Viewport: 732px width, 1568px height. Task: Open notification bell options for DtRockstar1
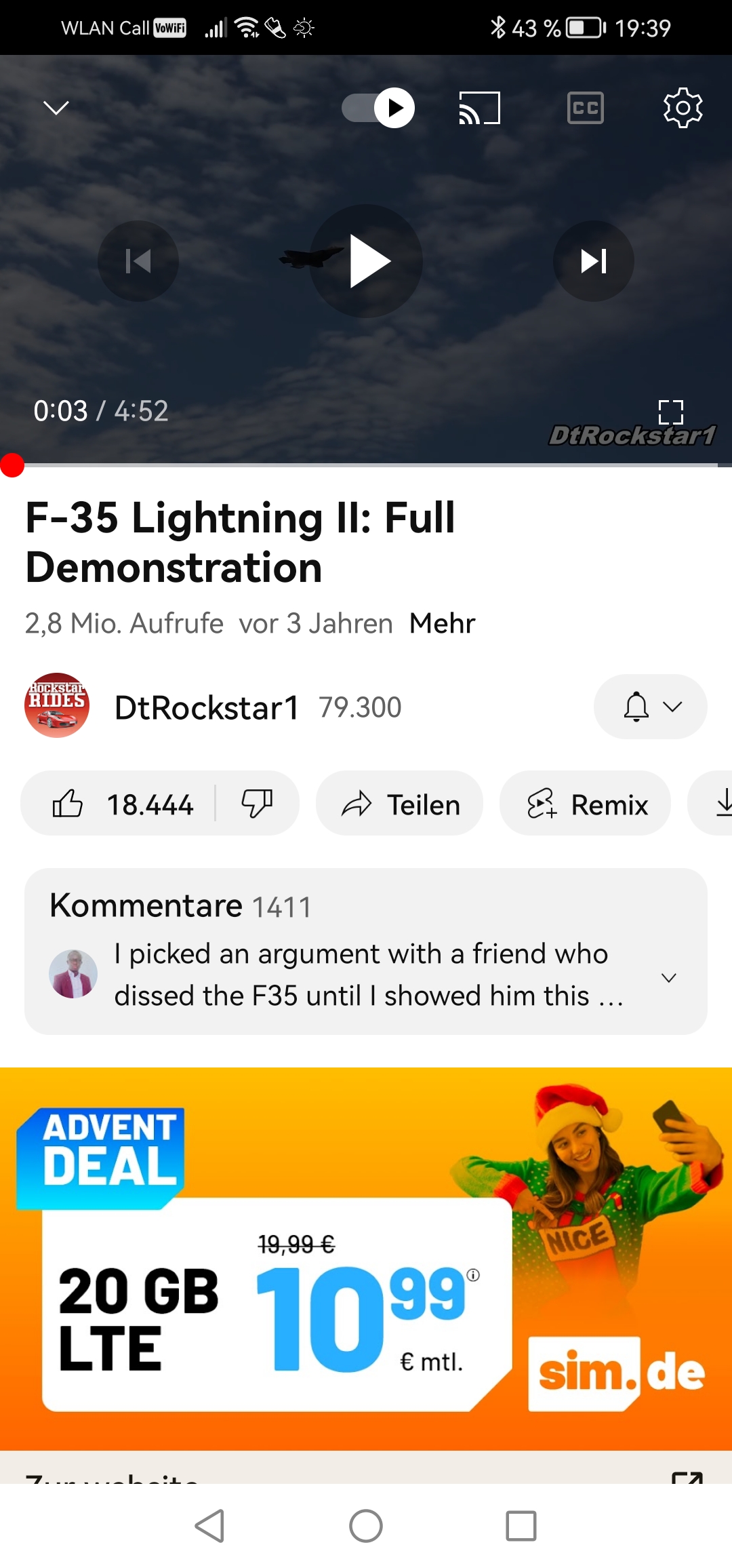tap(651, 707)
